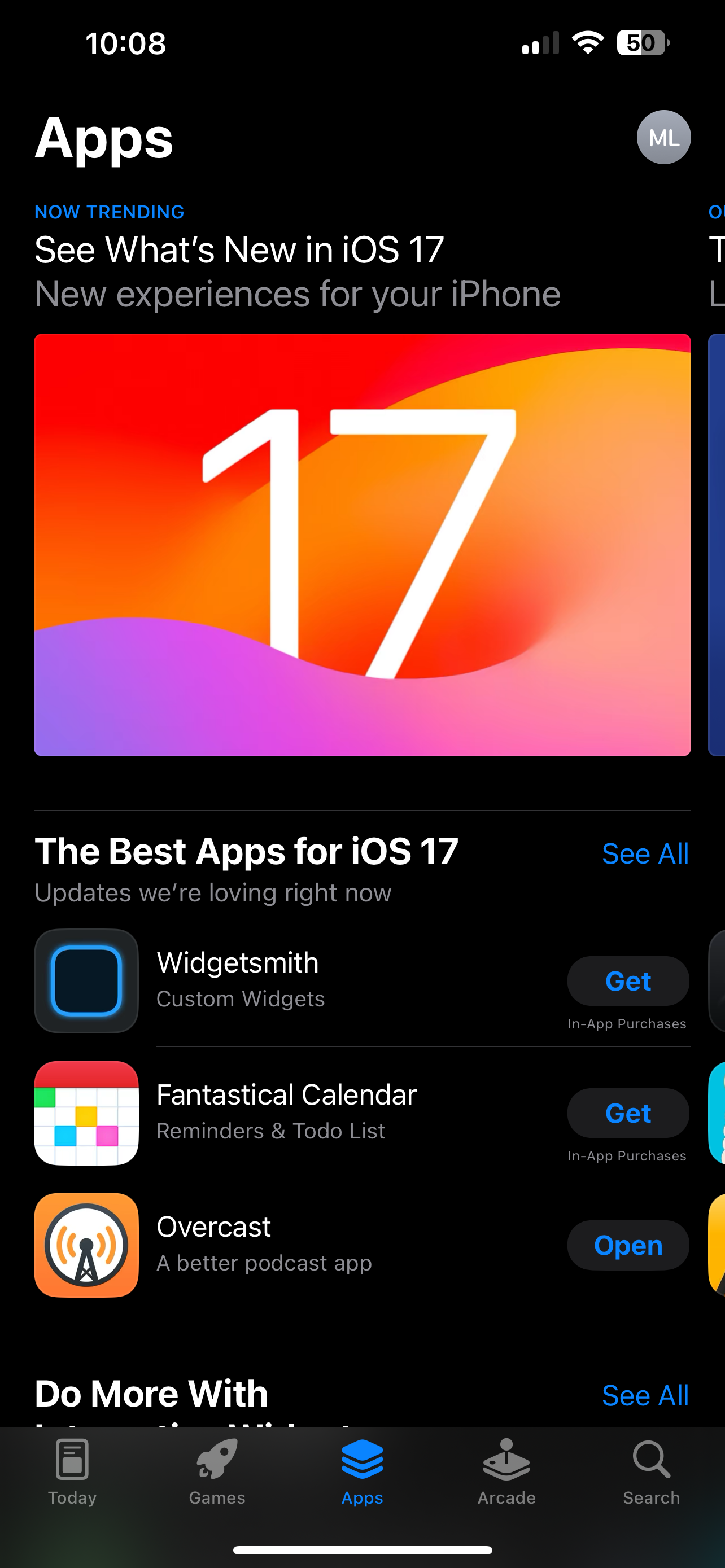The width and height of the screenshot is (725, 1568).
Task: Get Fantastical Calendar
Action: click(628, 1113)
